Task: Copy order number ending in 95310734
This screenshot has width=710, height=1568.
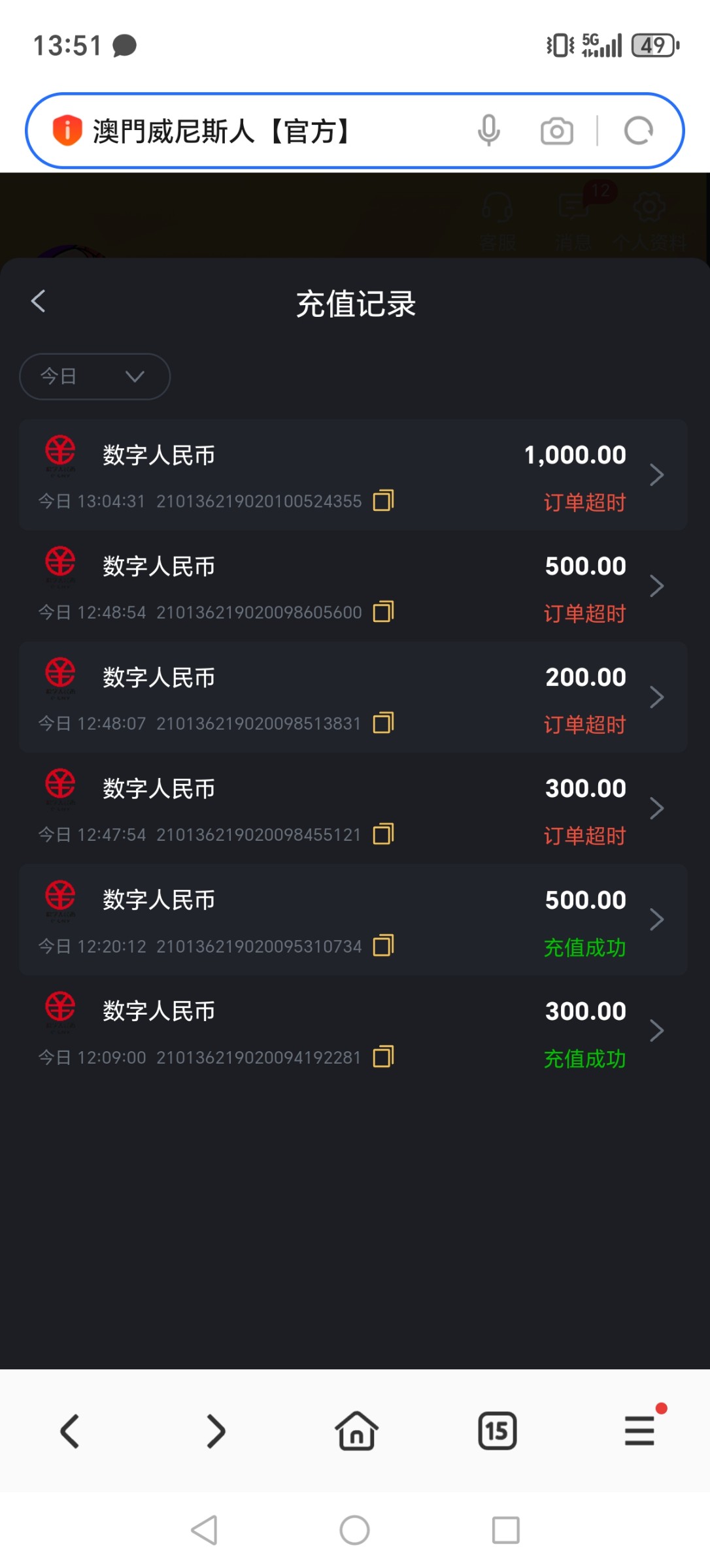Action: click(x=383, y=946)
